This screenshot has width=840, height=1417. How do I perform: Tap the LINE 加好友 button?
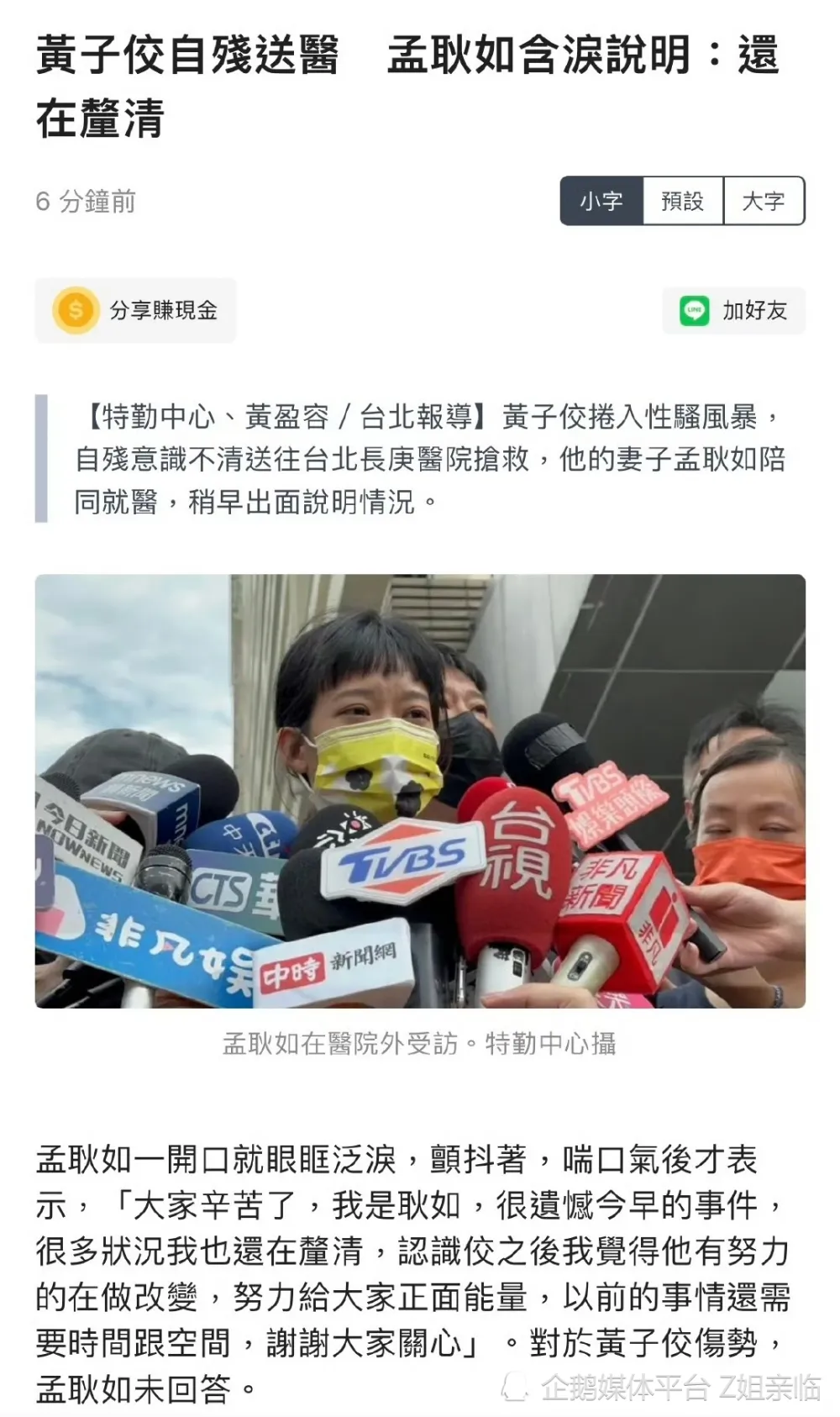coord(733,311)
